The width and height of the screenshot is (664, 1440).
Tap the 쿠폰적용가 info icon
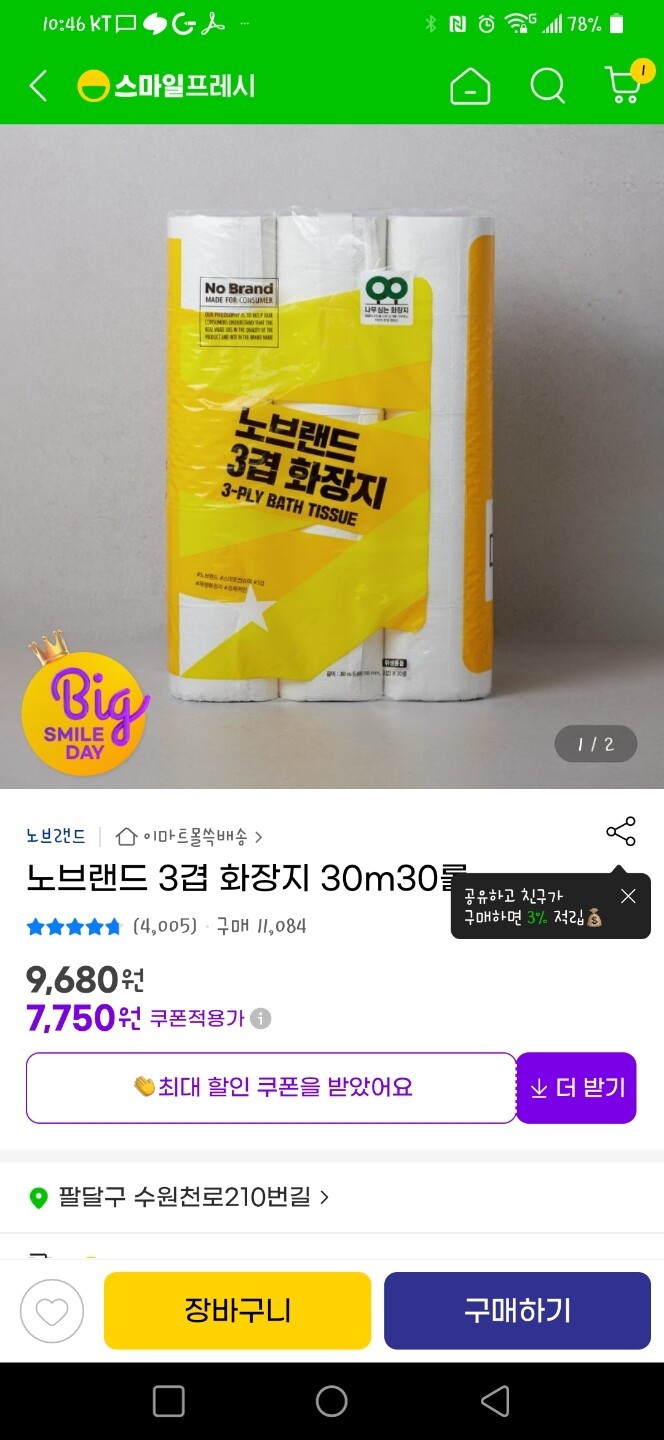click(260, 1019)
